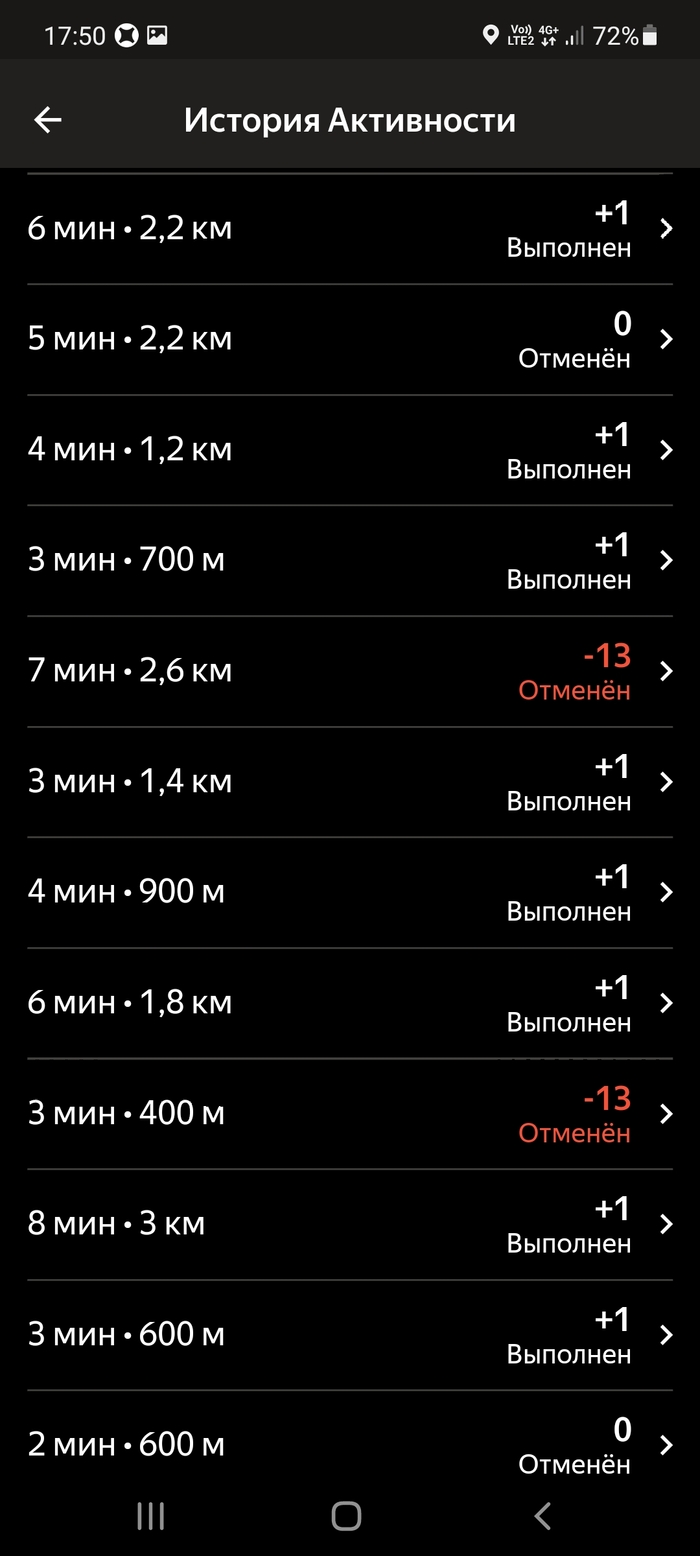Open the 6 мин • 2,2 км order
700x1556 pixels.
point(350,229)
